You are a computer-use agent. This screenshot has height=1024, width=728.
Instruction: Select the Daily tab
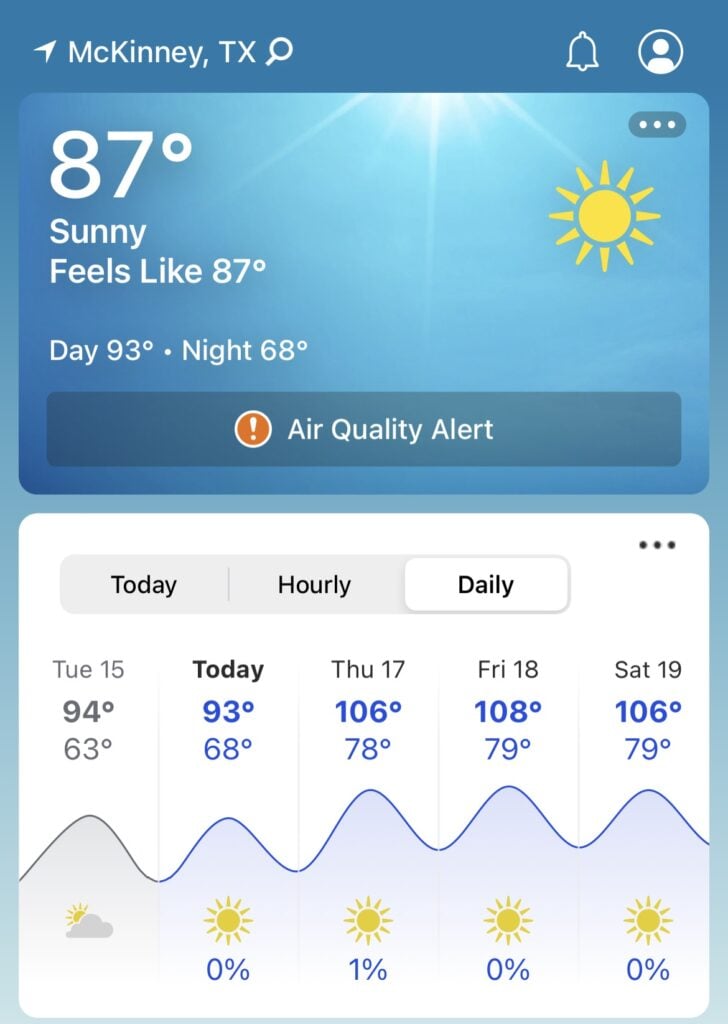486,585
